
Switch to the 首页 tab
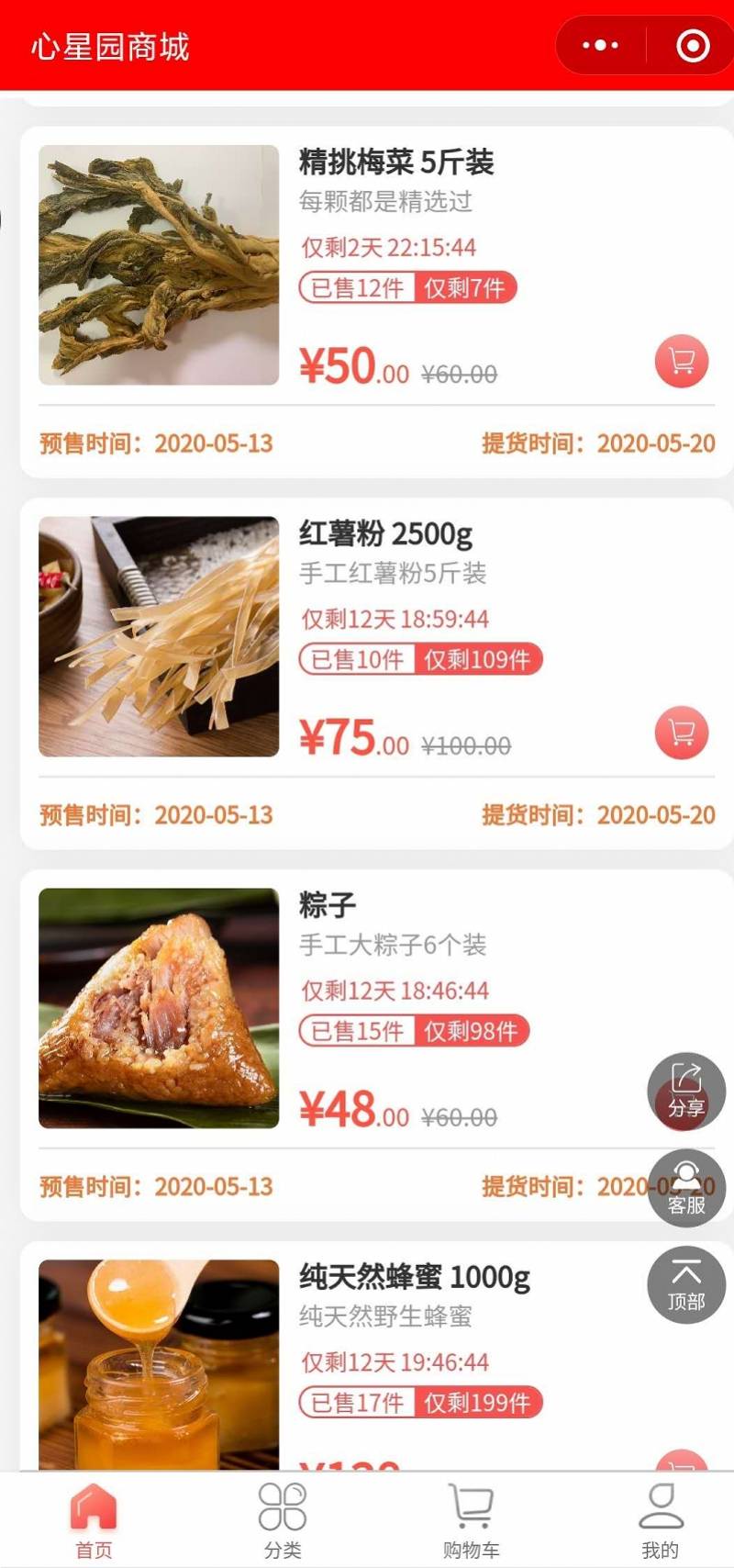94,1520
